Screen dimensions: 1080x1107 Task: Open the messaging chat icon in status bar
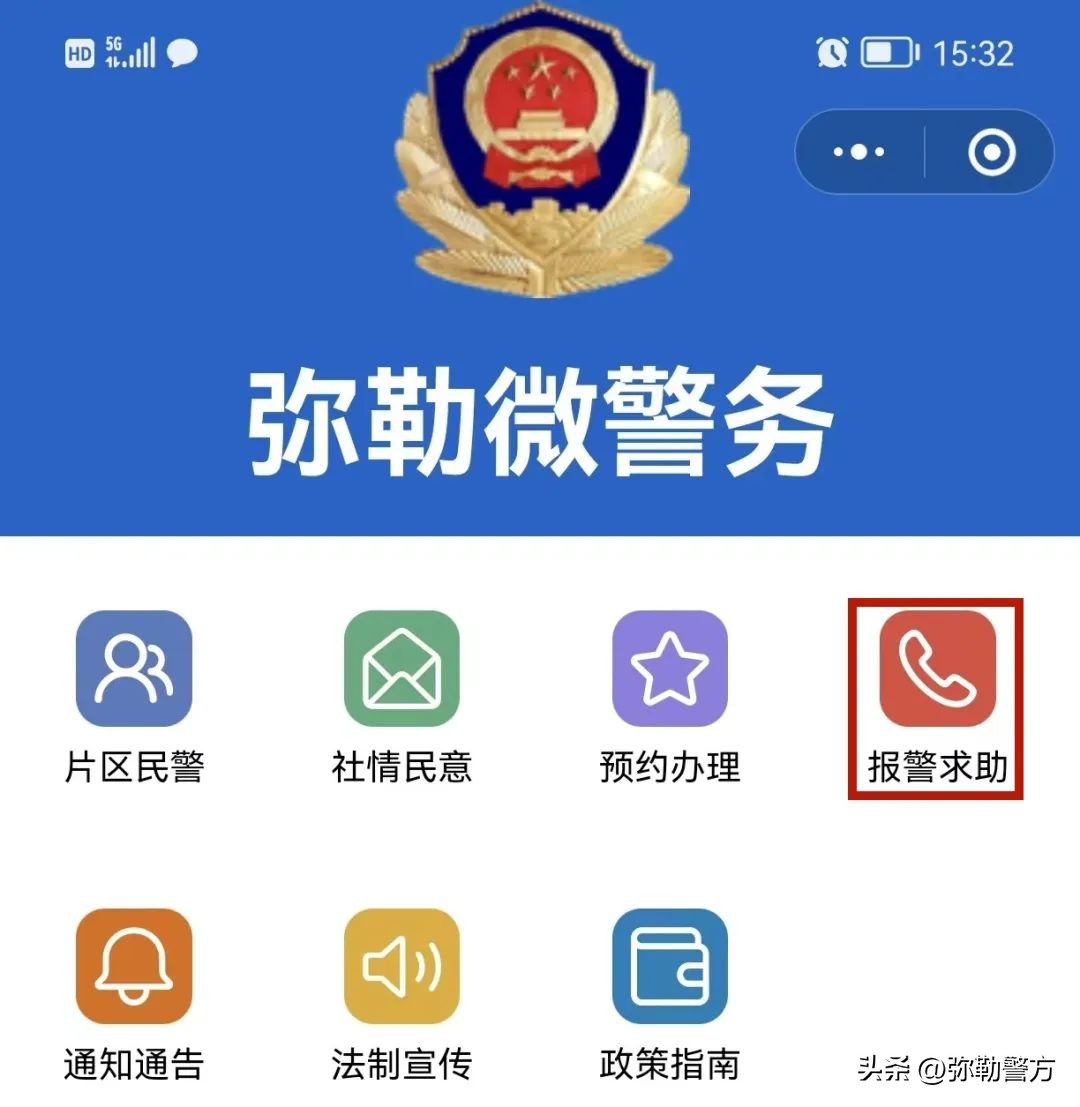point(182,54)
